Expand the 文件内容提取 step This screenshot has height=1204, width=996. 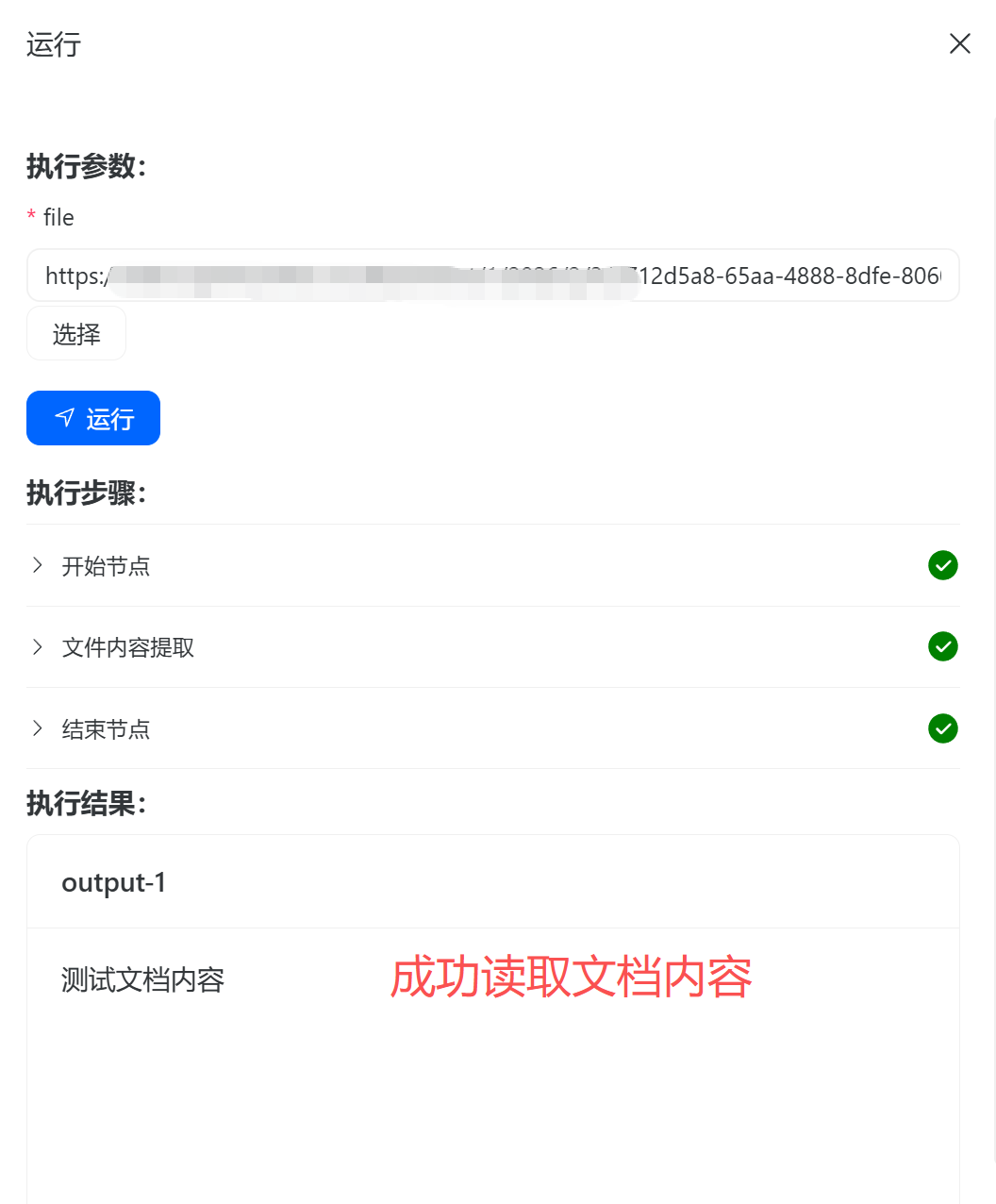click(x=38, y=647)
